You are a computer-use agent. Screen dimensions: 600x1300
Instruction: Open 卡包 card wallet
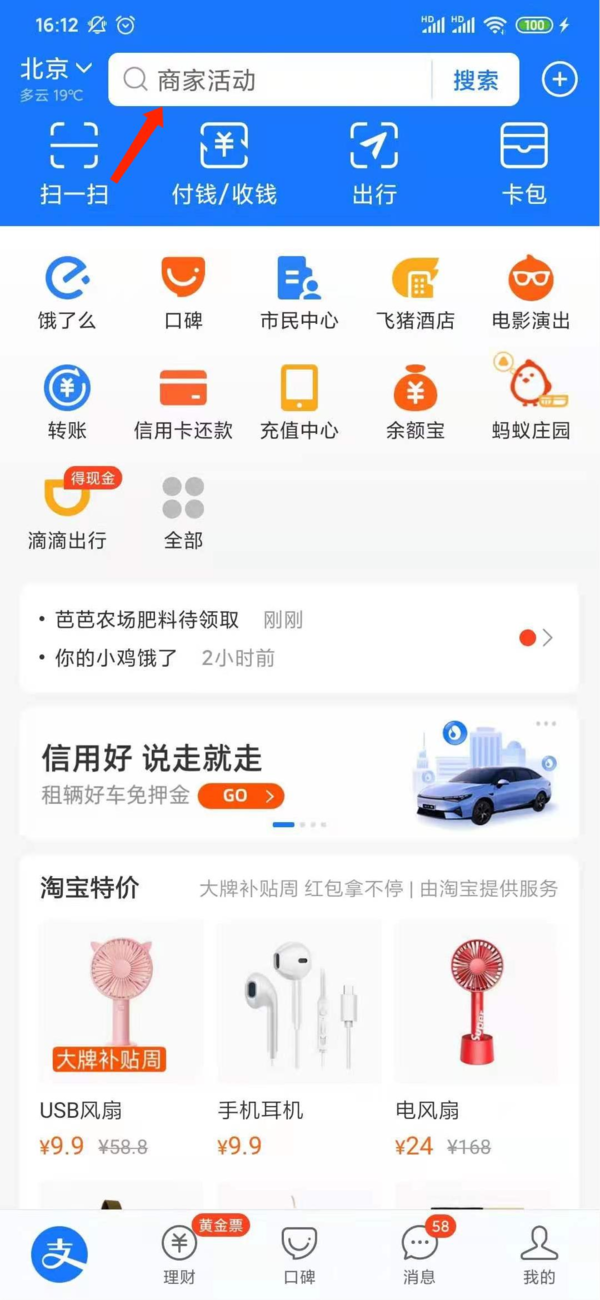pos(524,163)
